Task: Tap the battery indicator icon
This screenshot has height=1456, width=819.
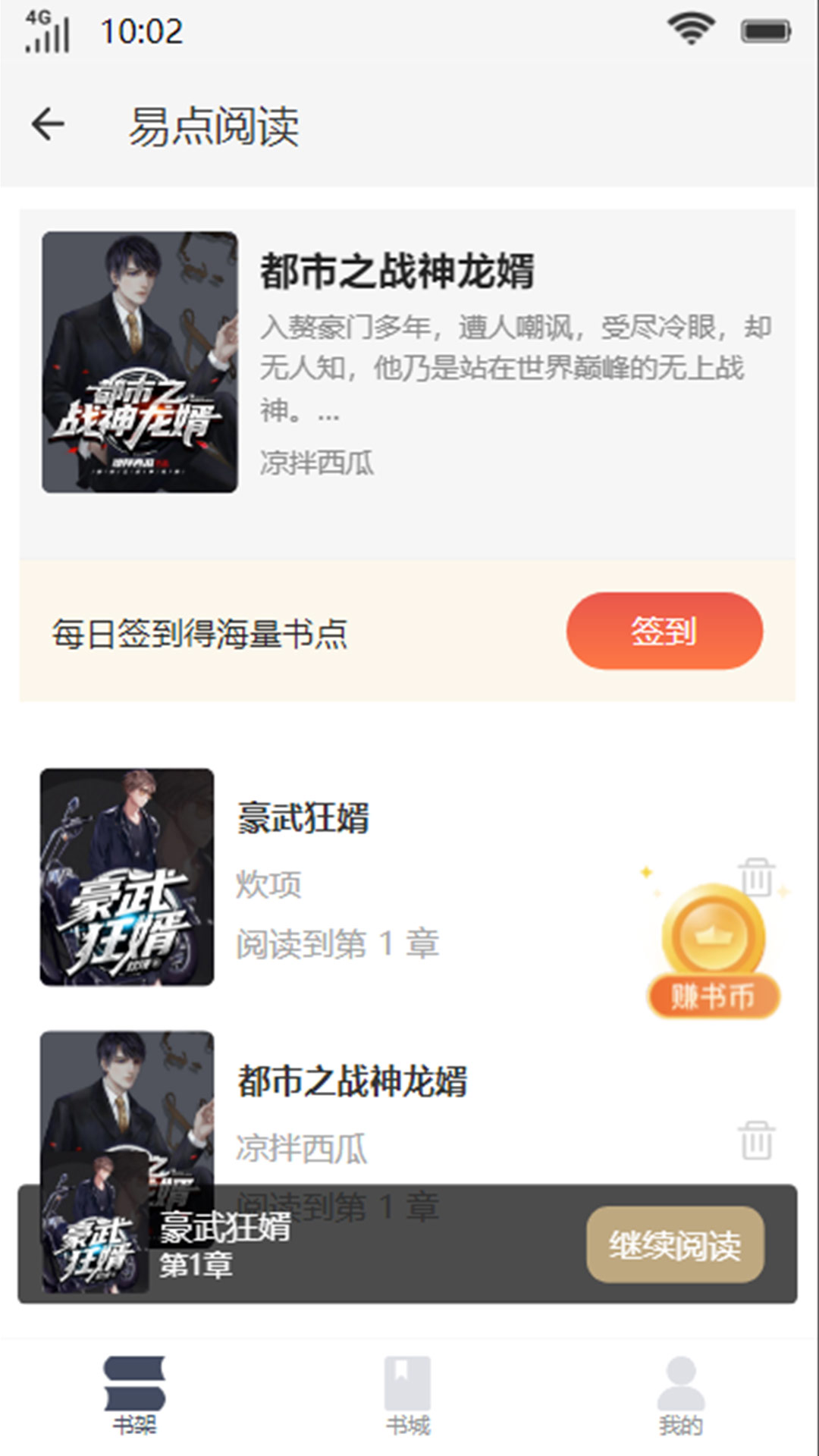Action: click(766, 29)
